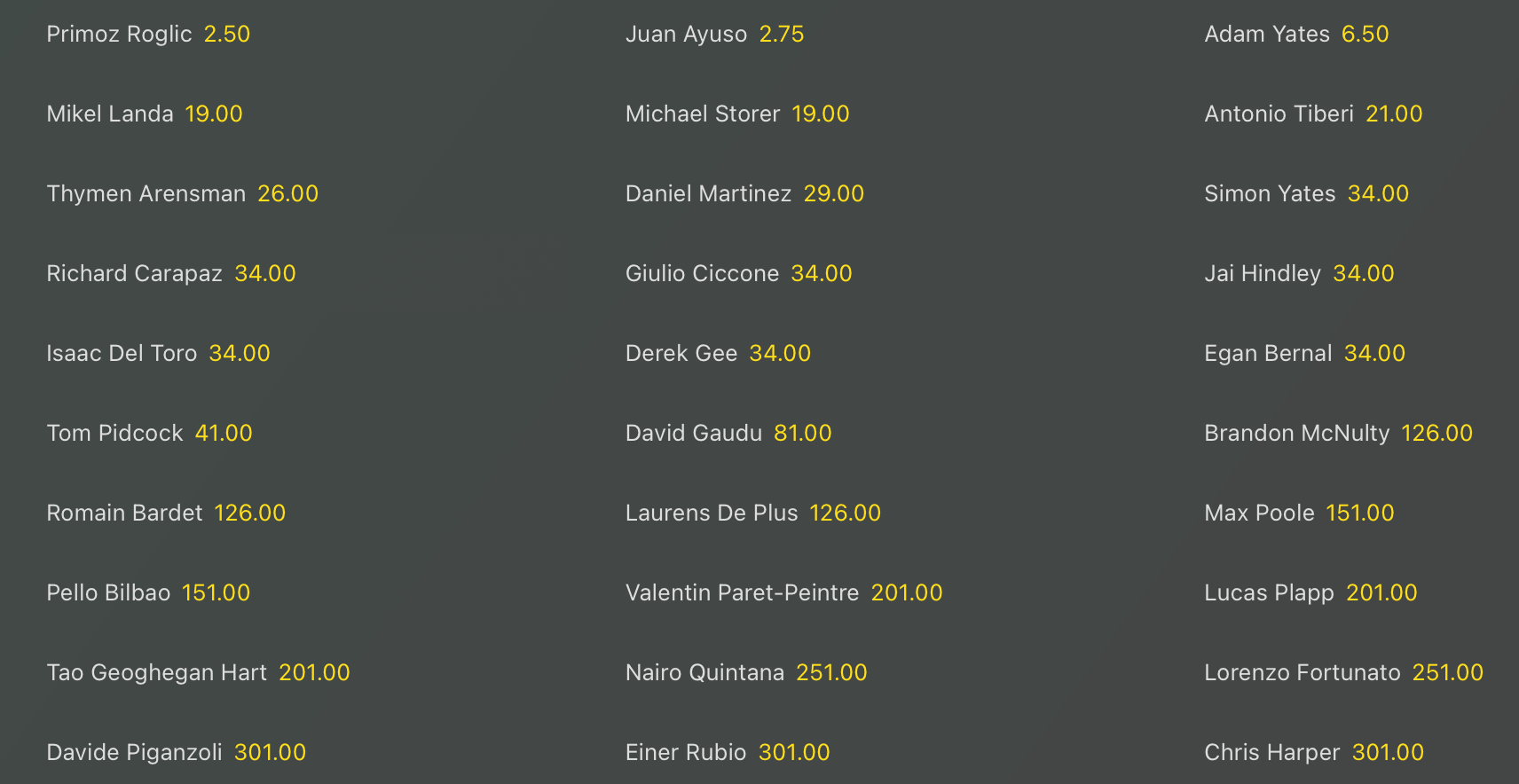The width and height of the screenshot is (1519, 784).
Task: Add Nairo Quintana 251.00 to betslip
Action: pyautogui.click(x=746, y=673)
